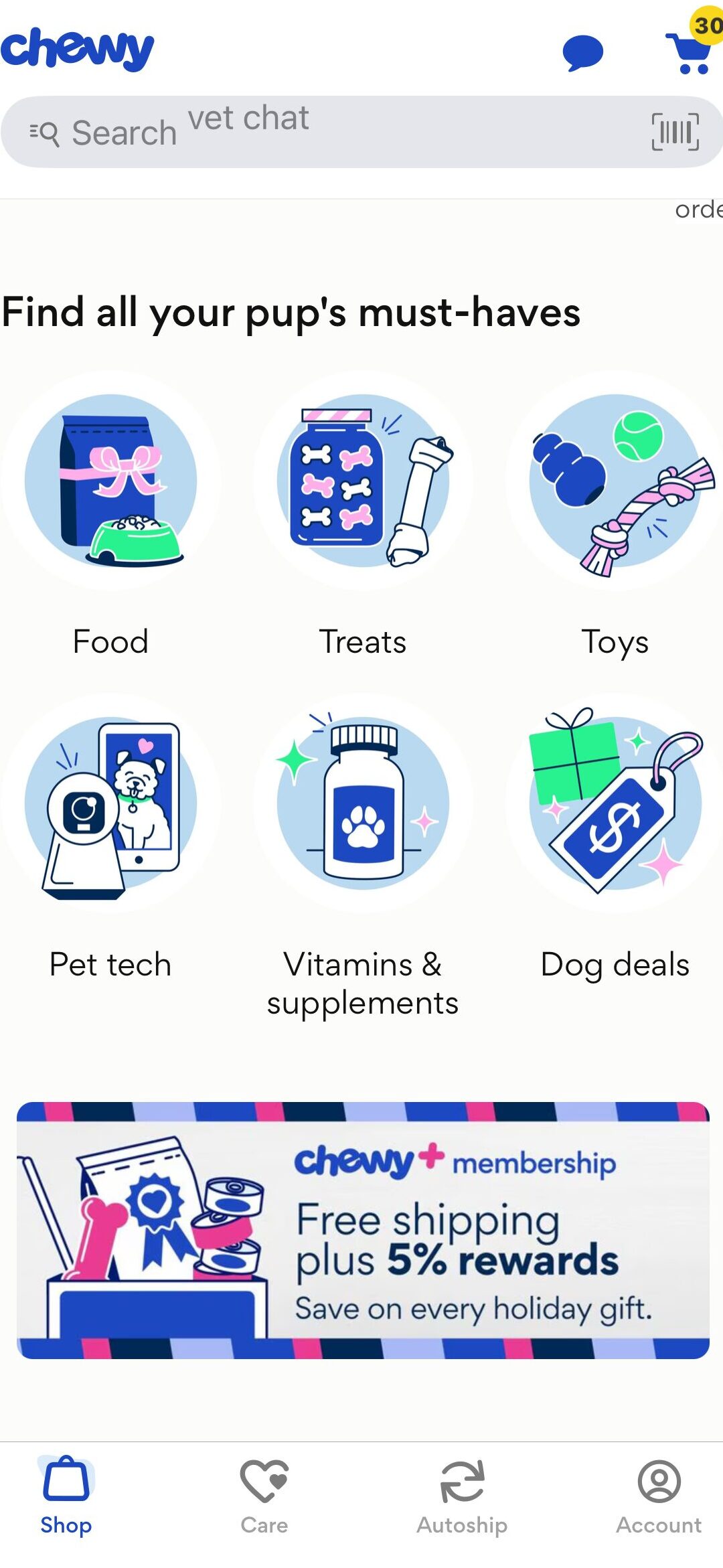Tap the Search field
The image size is (723, 1568).
click(x=335, y=133)
